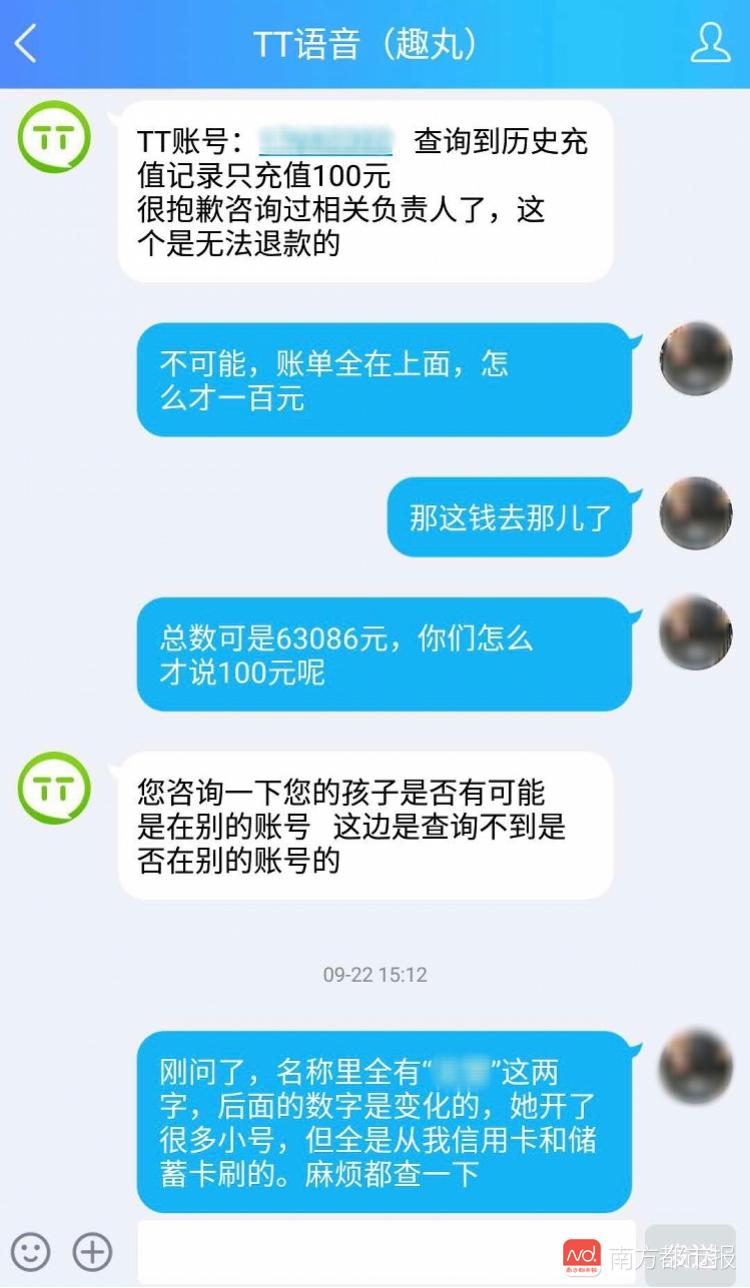Viewport: 750px width, 1288px height.
Task: Click the avatar beside the final long message
Action: tap(695, 1063)
